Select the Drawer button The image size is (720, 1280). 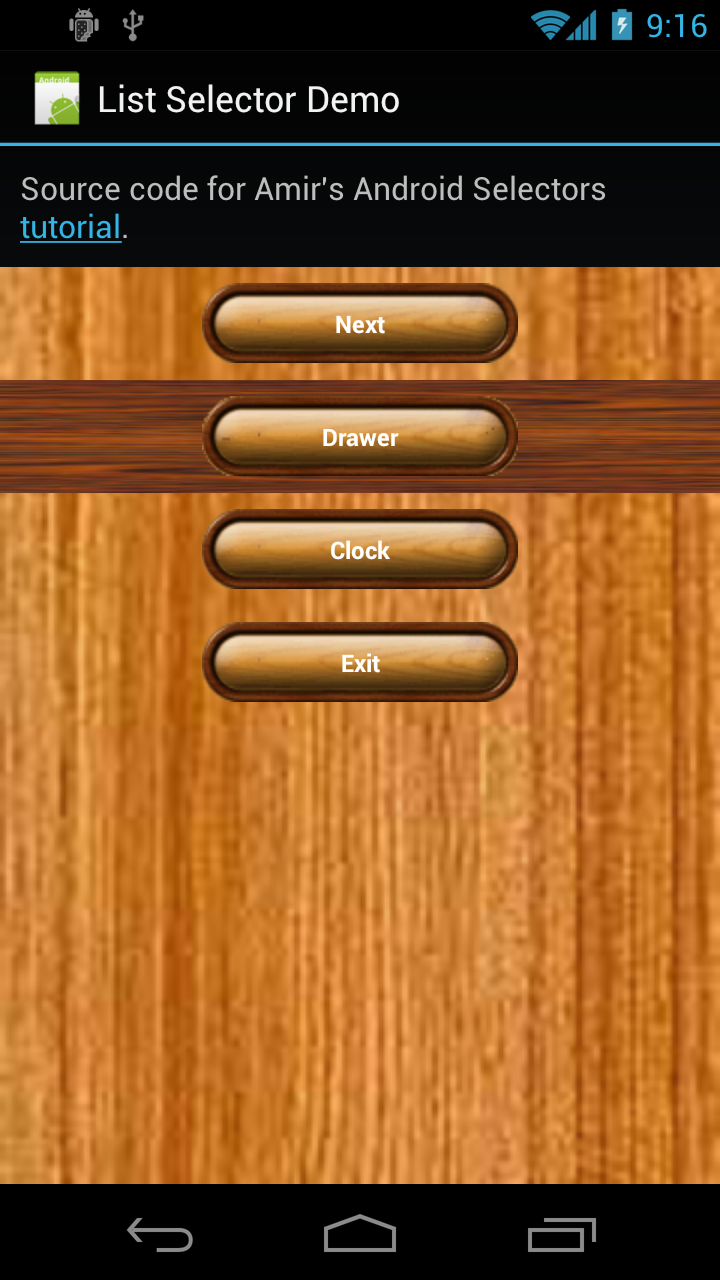pyautogui.click(x=360, y=437)
